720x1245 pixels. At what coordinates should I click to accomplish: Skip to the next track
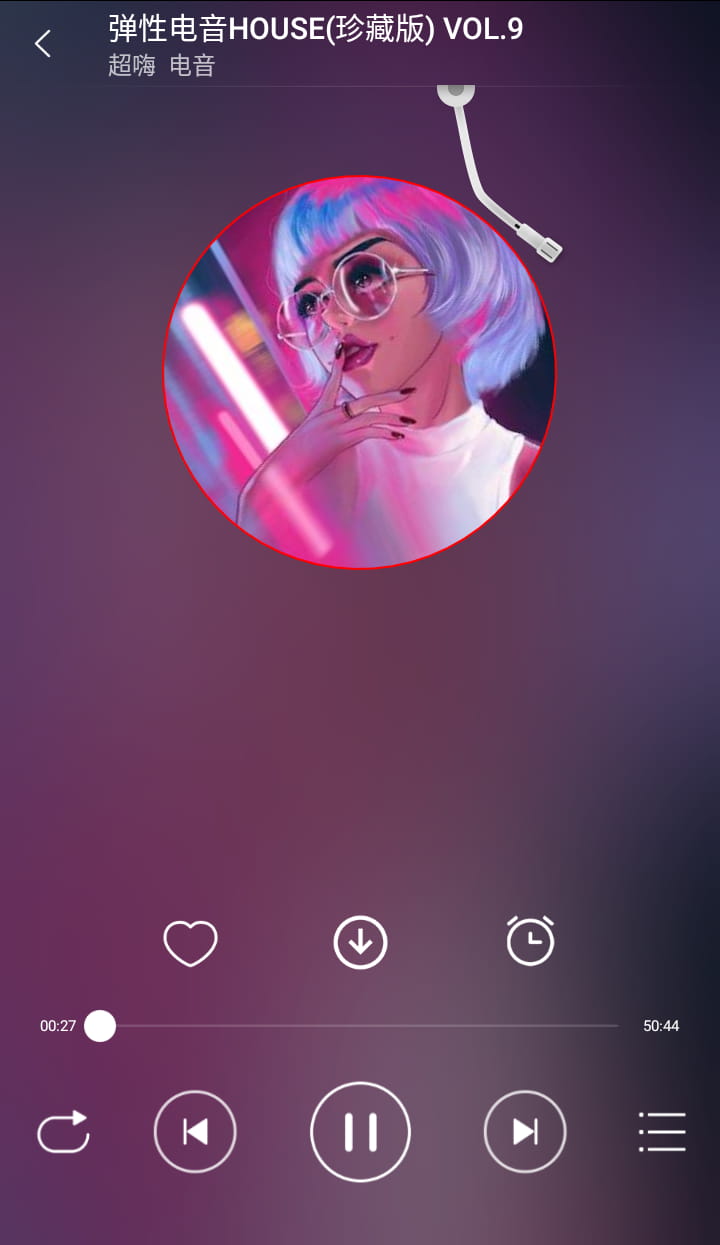[525, 1130]
